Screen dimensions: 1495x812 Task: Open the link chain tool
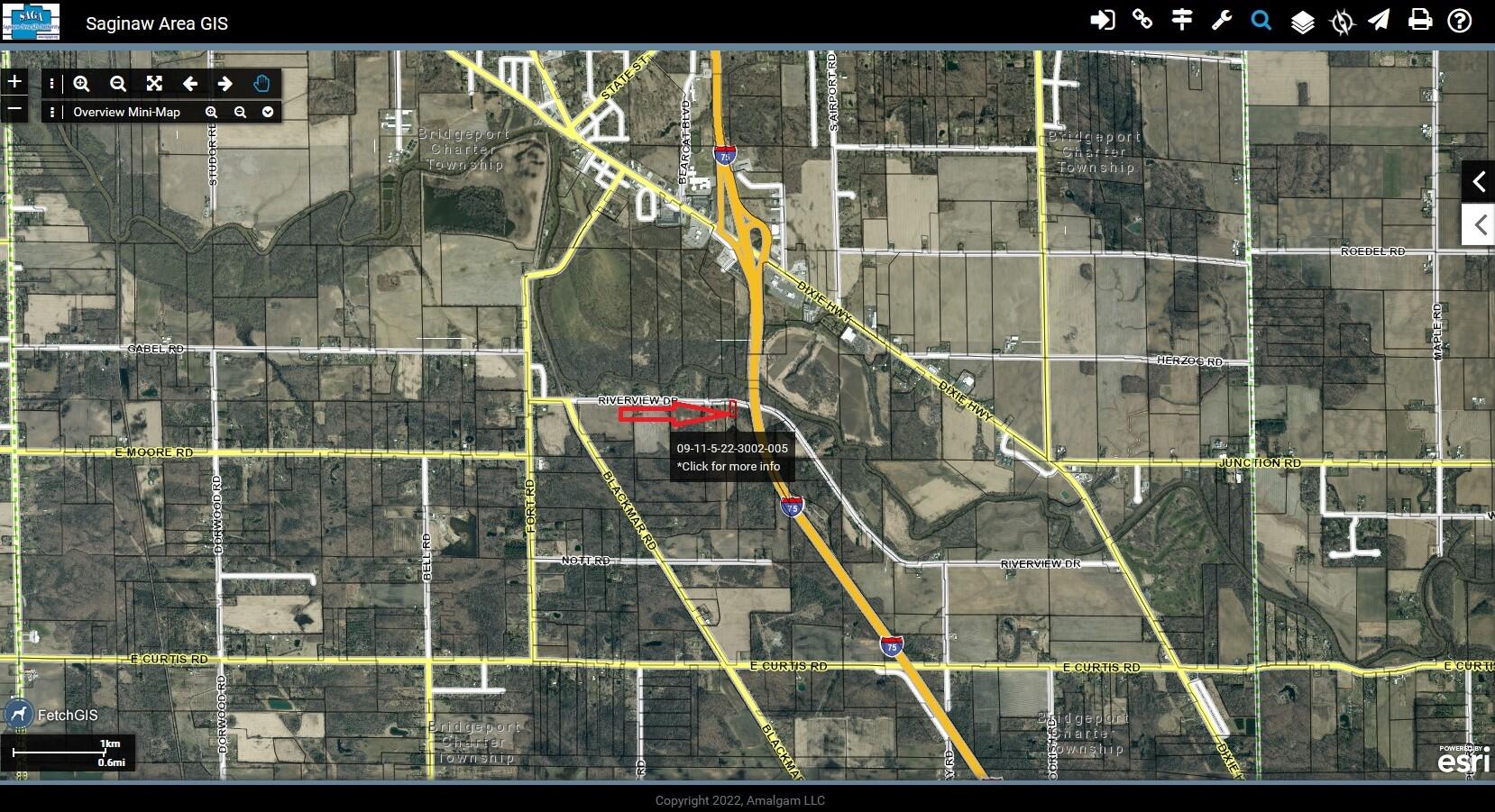pyautogui.click(x=1142, y=20)
